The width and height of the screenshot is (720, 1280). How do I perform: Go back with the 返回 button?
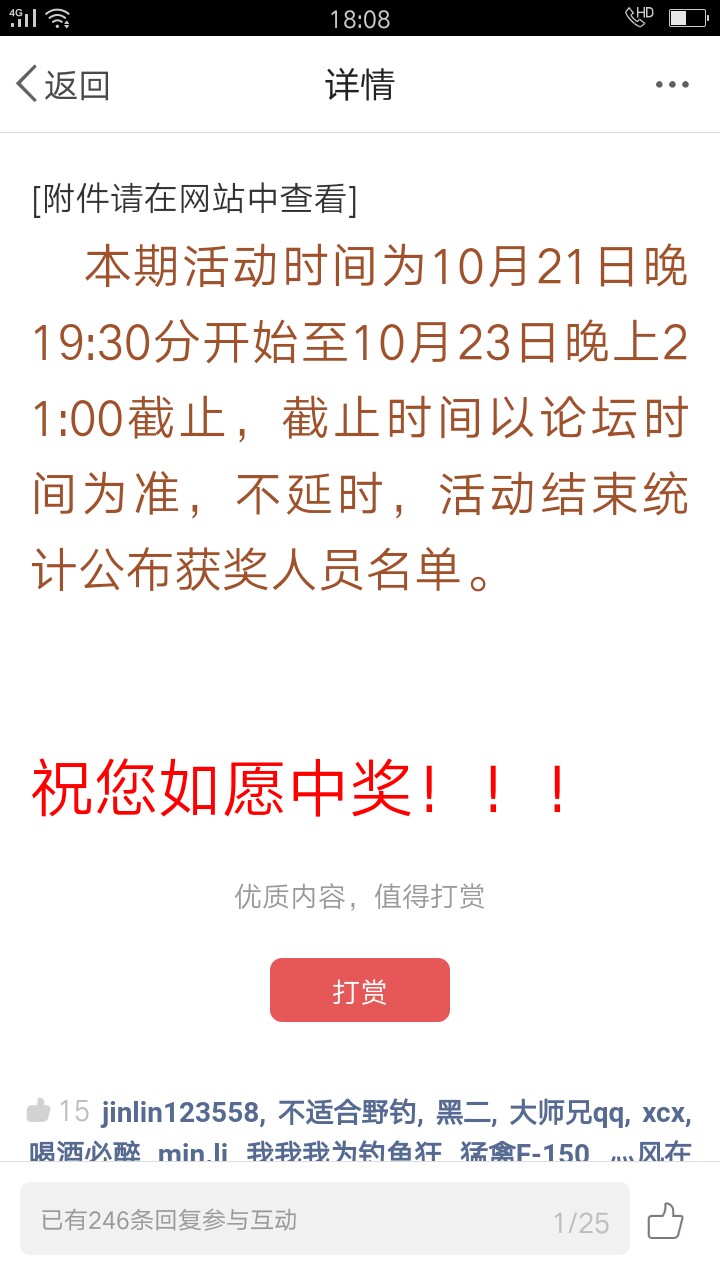click(x=62, y=85)
